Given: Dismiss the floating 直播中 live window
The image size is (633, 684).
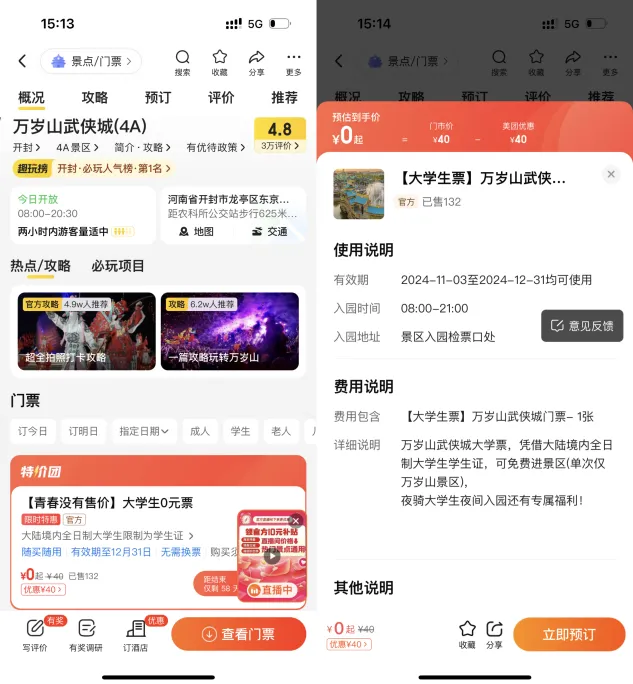Looking at the screenshot, I should pos(296,520).
